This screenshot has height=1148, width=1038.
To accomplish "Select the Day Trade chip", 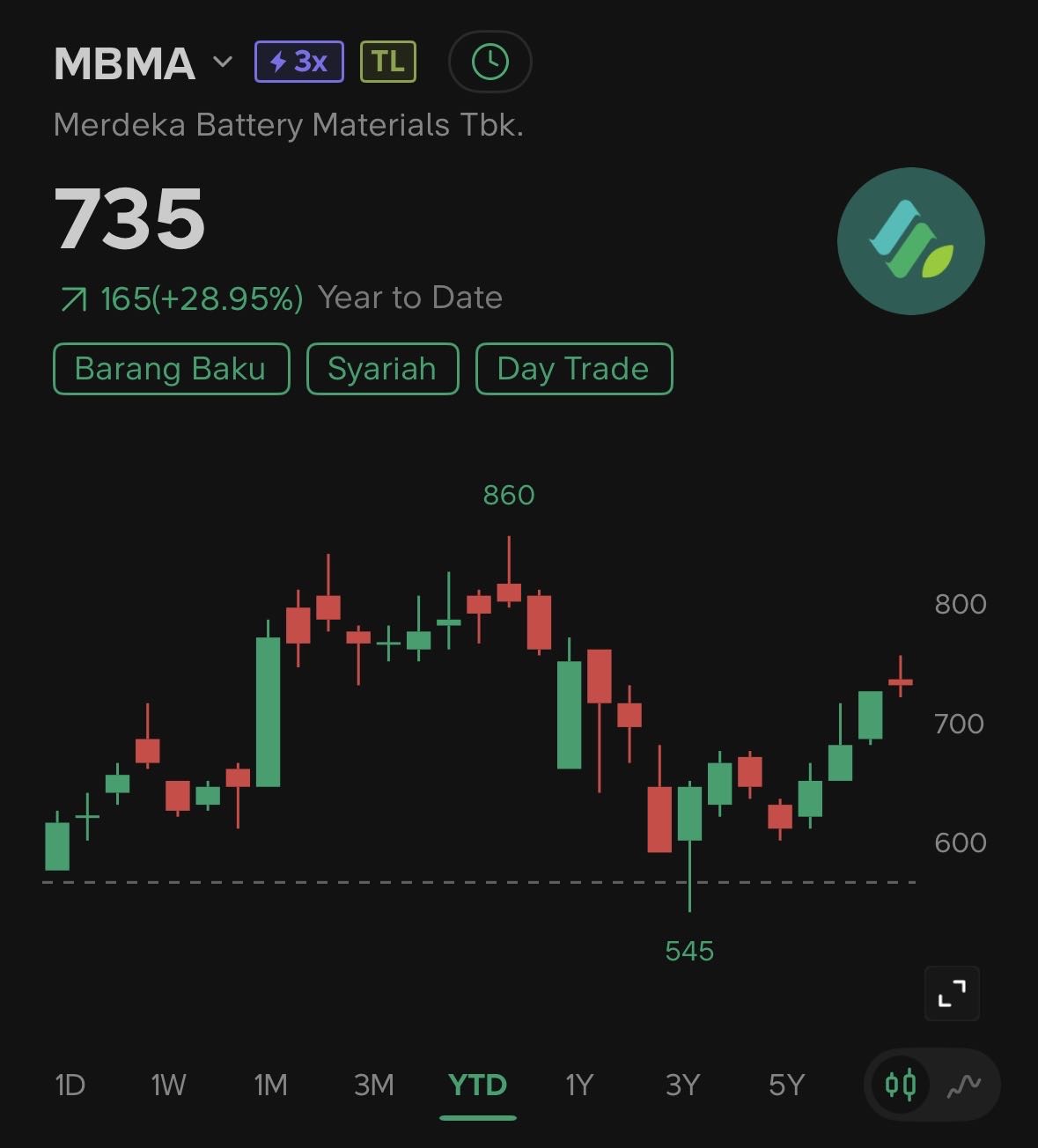I will click(x=573, y=369).
